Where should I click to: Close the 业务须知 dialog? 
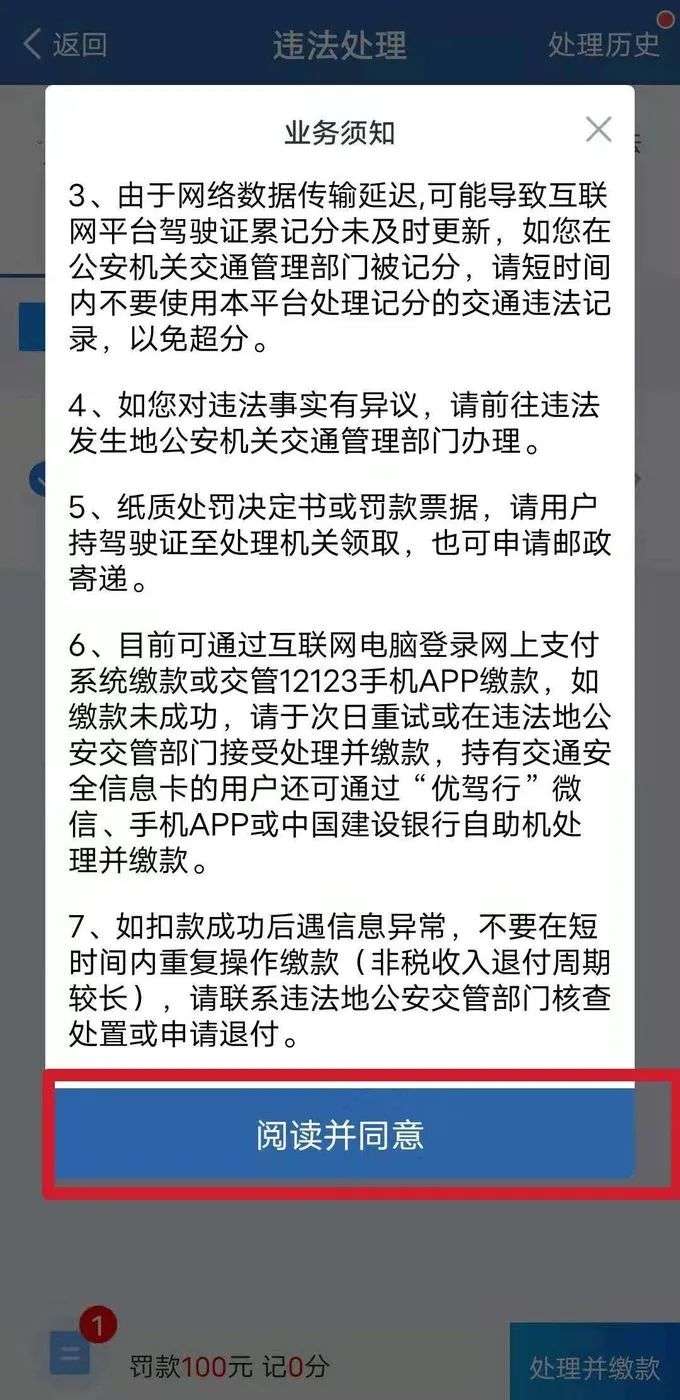pyautogui.click(x=598, y=129)
